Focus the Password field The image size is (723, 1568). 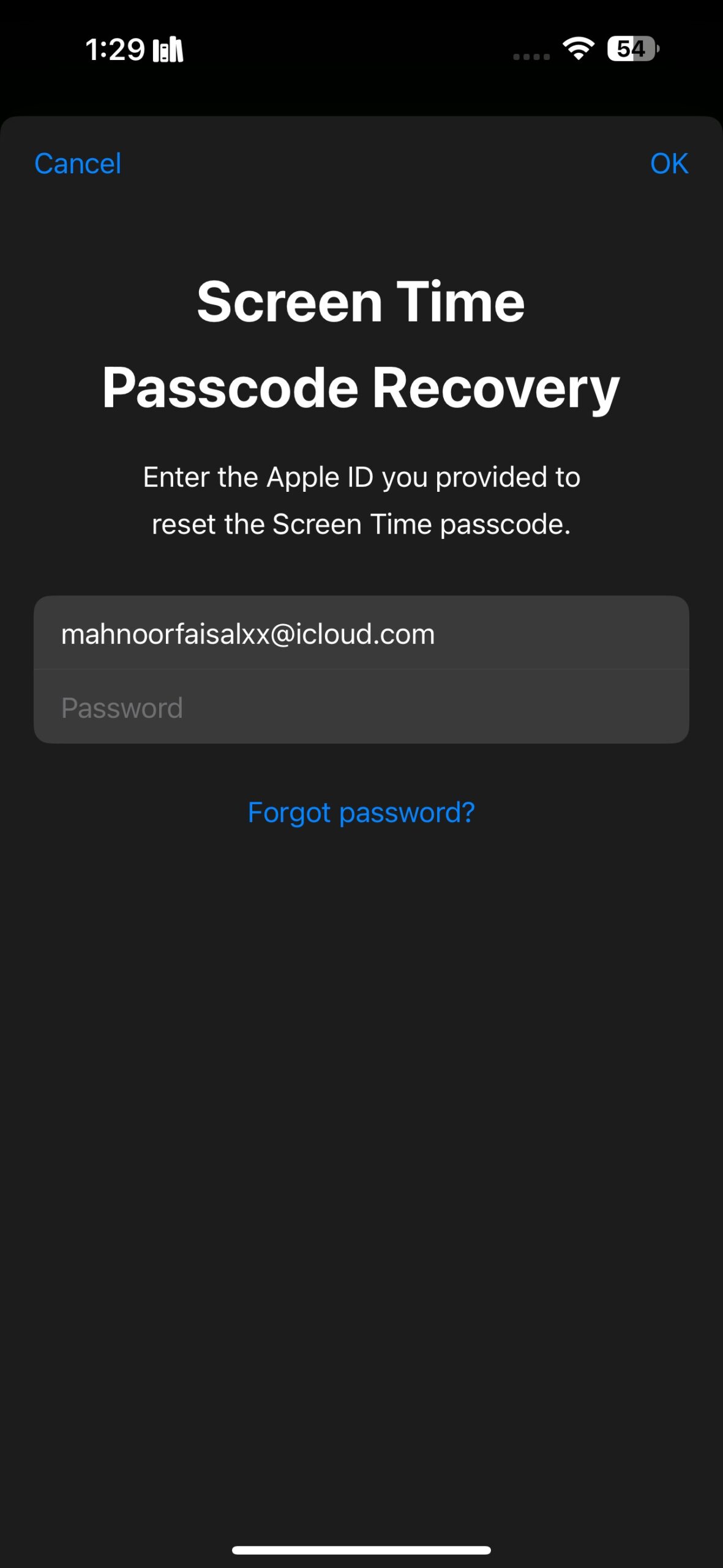pos(361,707)
